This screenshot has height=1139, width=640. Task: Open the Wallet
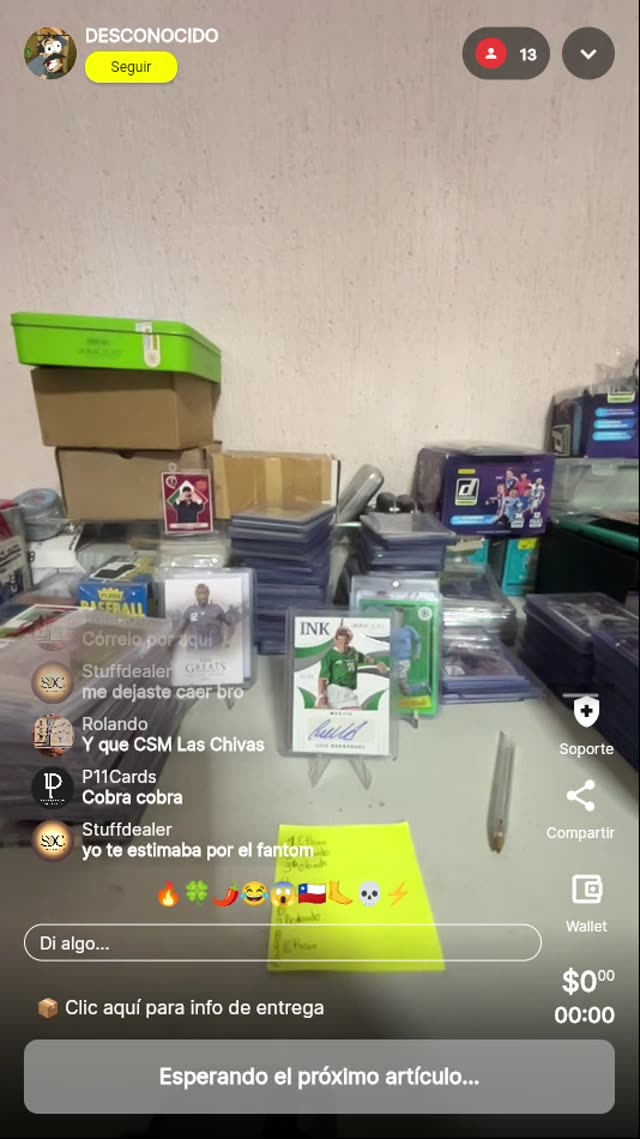coord(586,902)
